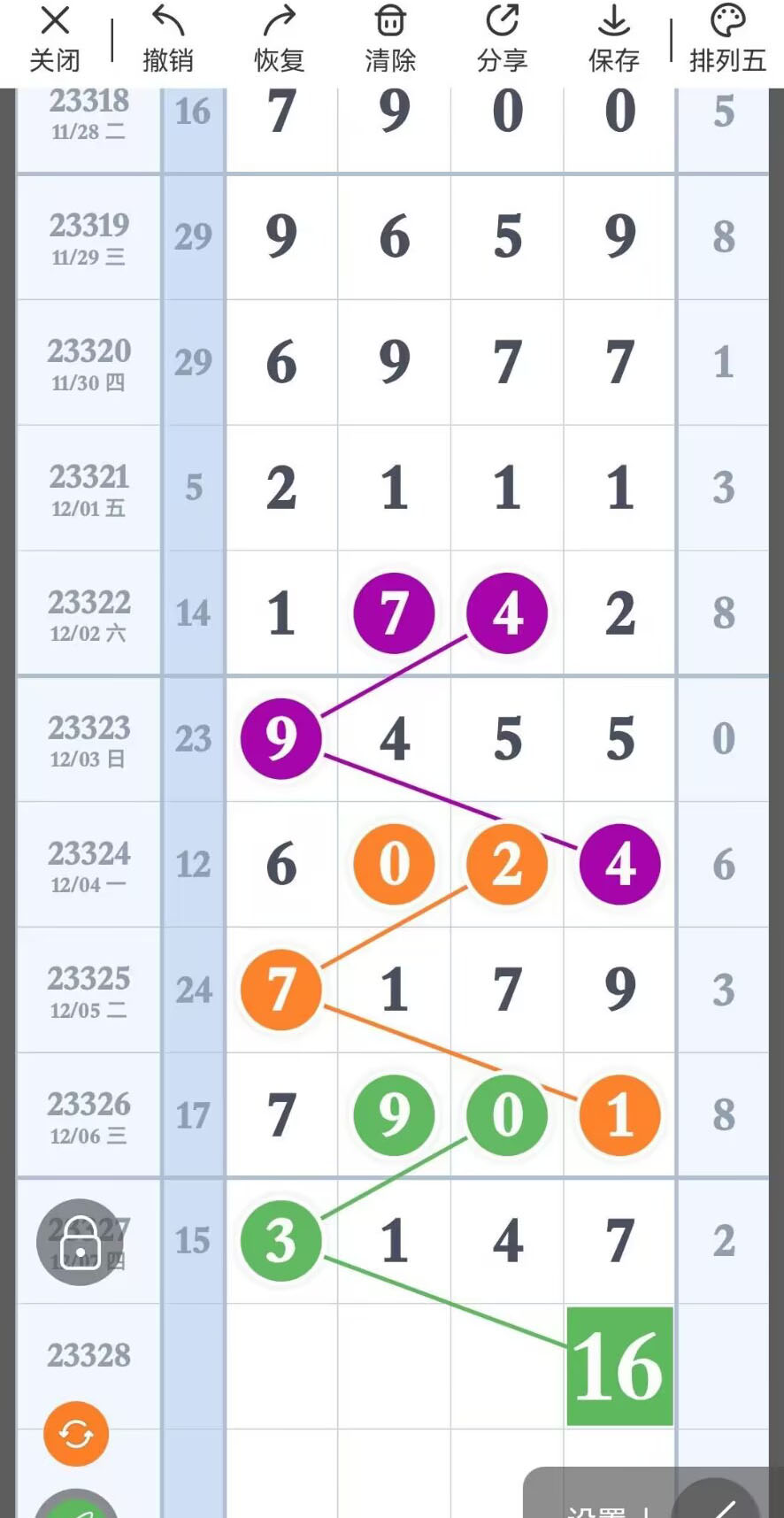Clear all markings using 清除
The width and height of the screenshot is (784, 1518).
(390, 39)
